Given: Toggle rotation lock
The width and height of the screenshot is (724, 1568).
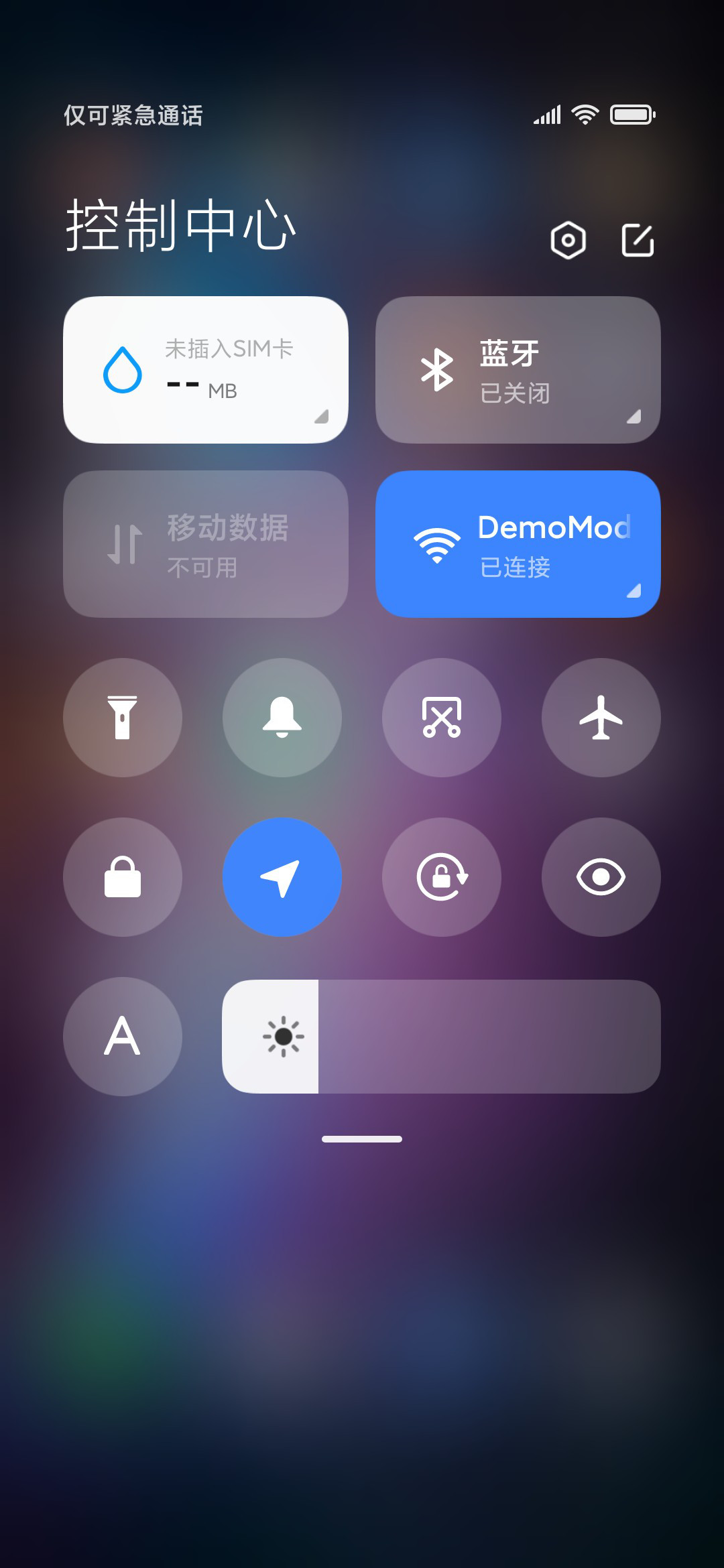Looking at the screenshot, I should click(442, 877).
